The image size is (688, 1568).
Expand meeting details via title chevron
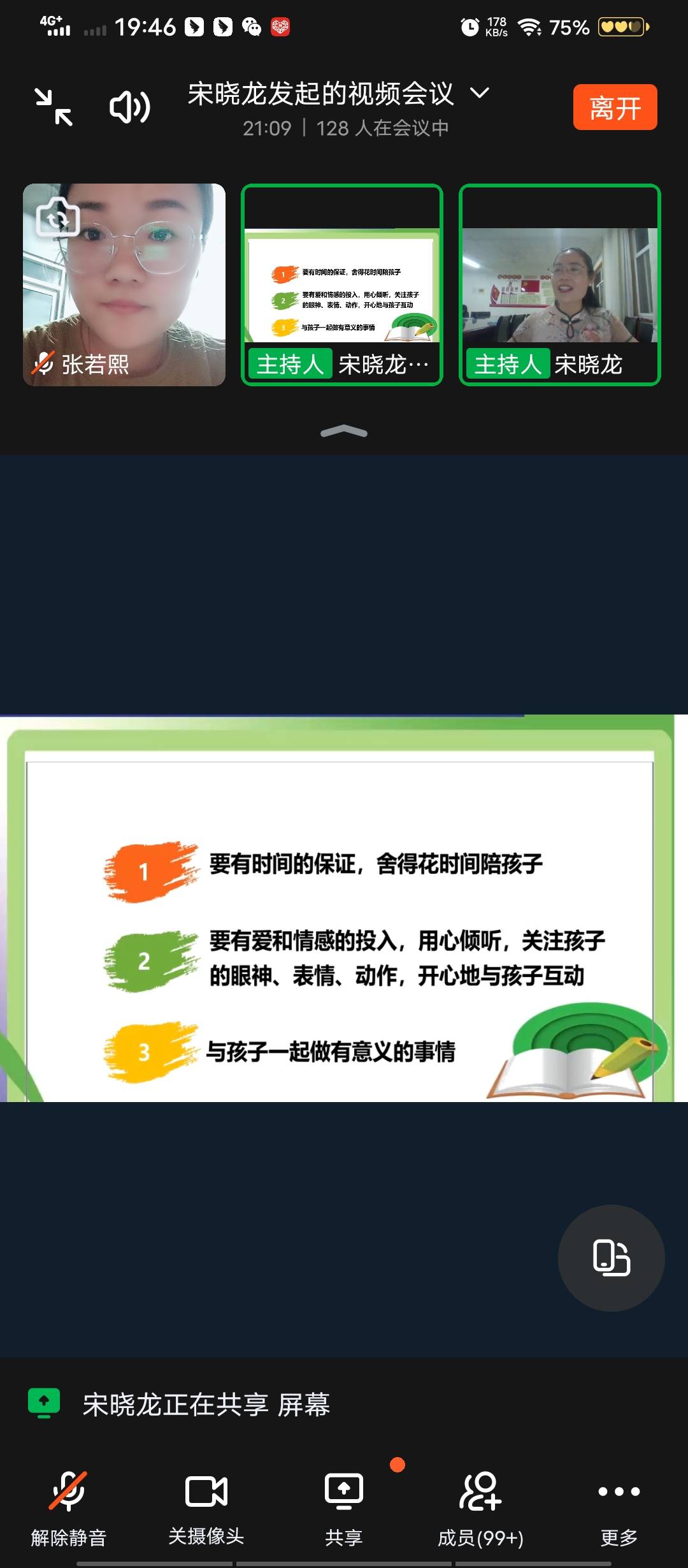click(x=480, y=94)
